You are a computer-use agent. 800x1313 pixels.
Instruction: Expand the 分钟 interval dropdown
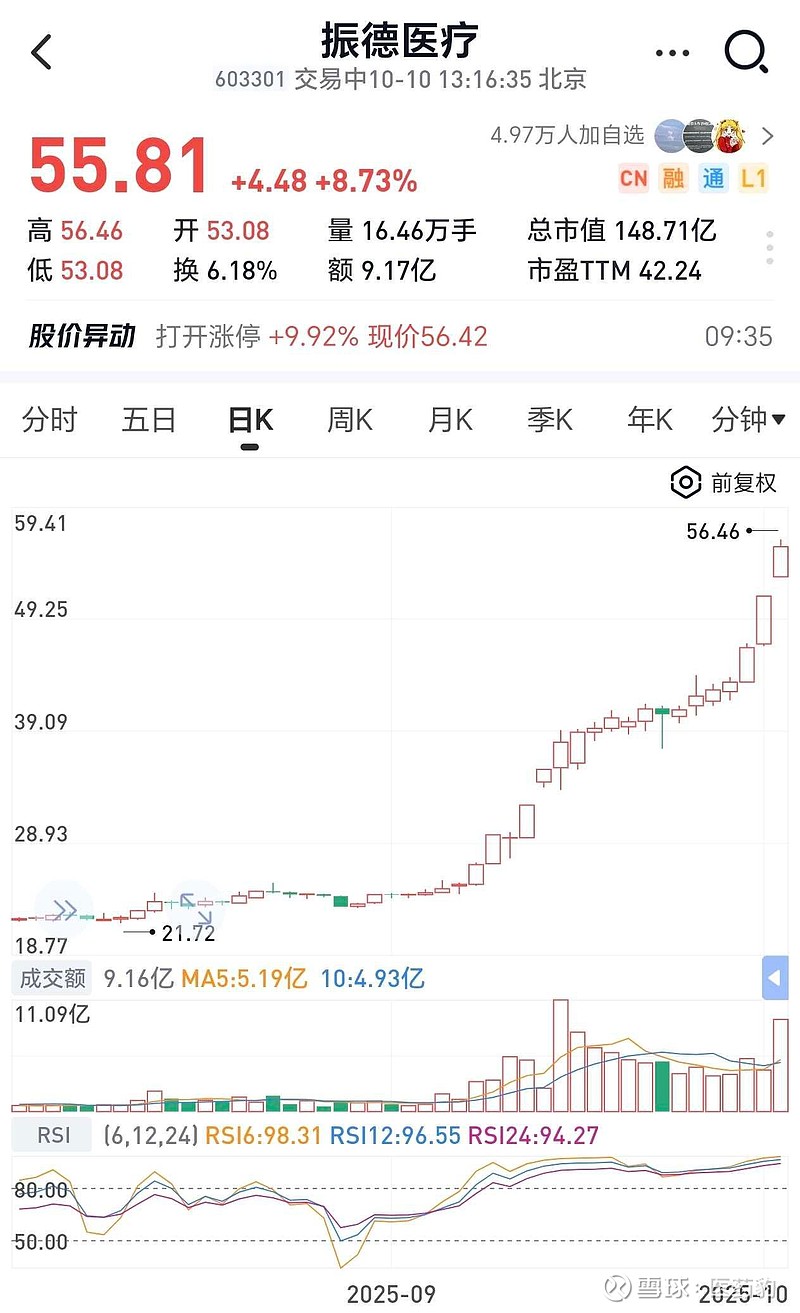(748, 420)
